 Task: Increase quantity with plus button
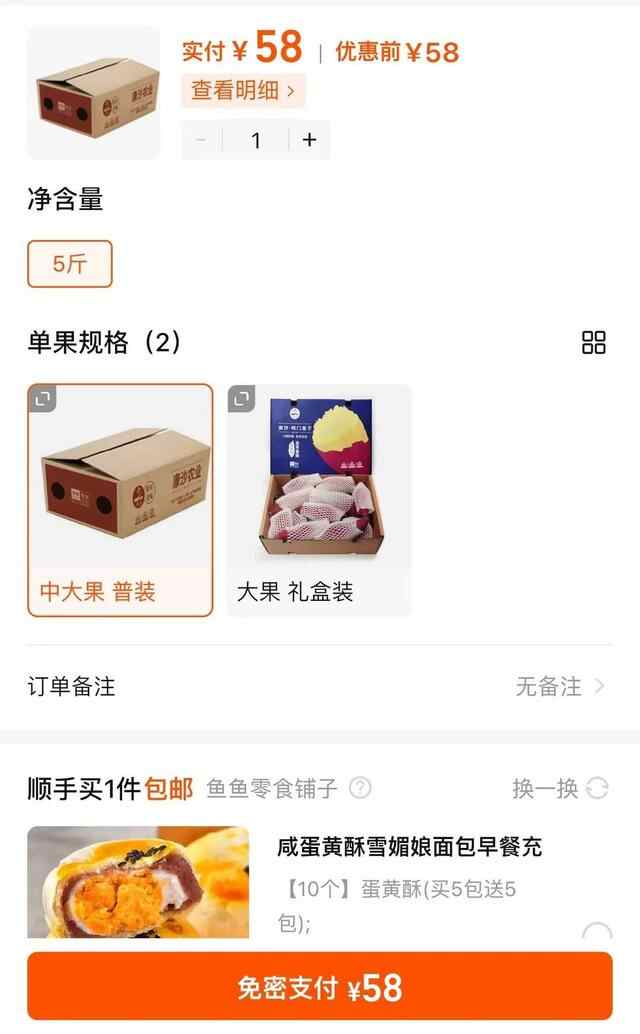click(309, 140)
